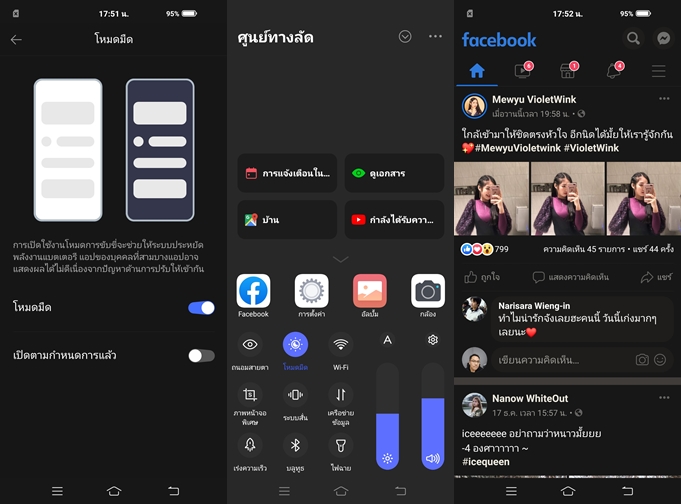Viewport: 681px width, 504px height.
Task: Turn on the ไฟฉาย flashlight tile
Action: [341, 446]
